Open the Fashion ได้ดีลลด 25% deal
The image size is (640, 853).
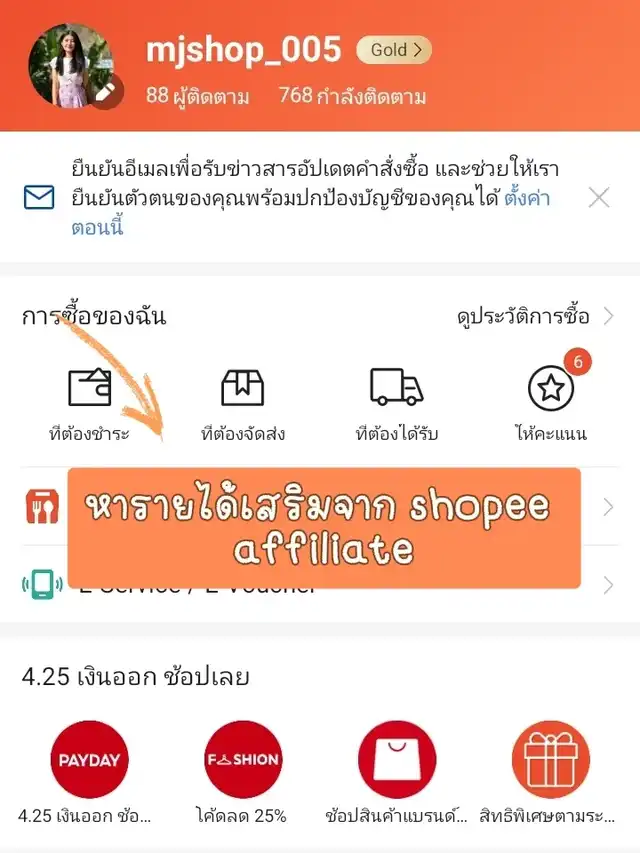243,770
